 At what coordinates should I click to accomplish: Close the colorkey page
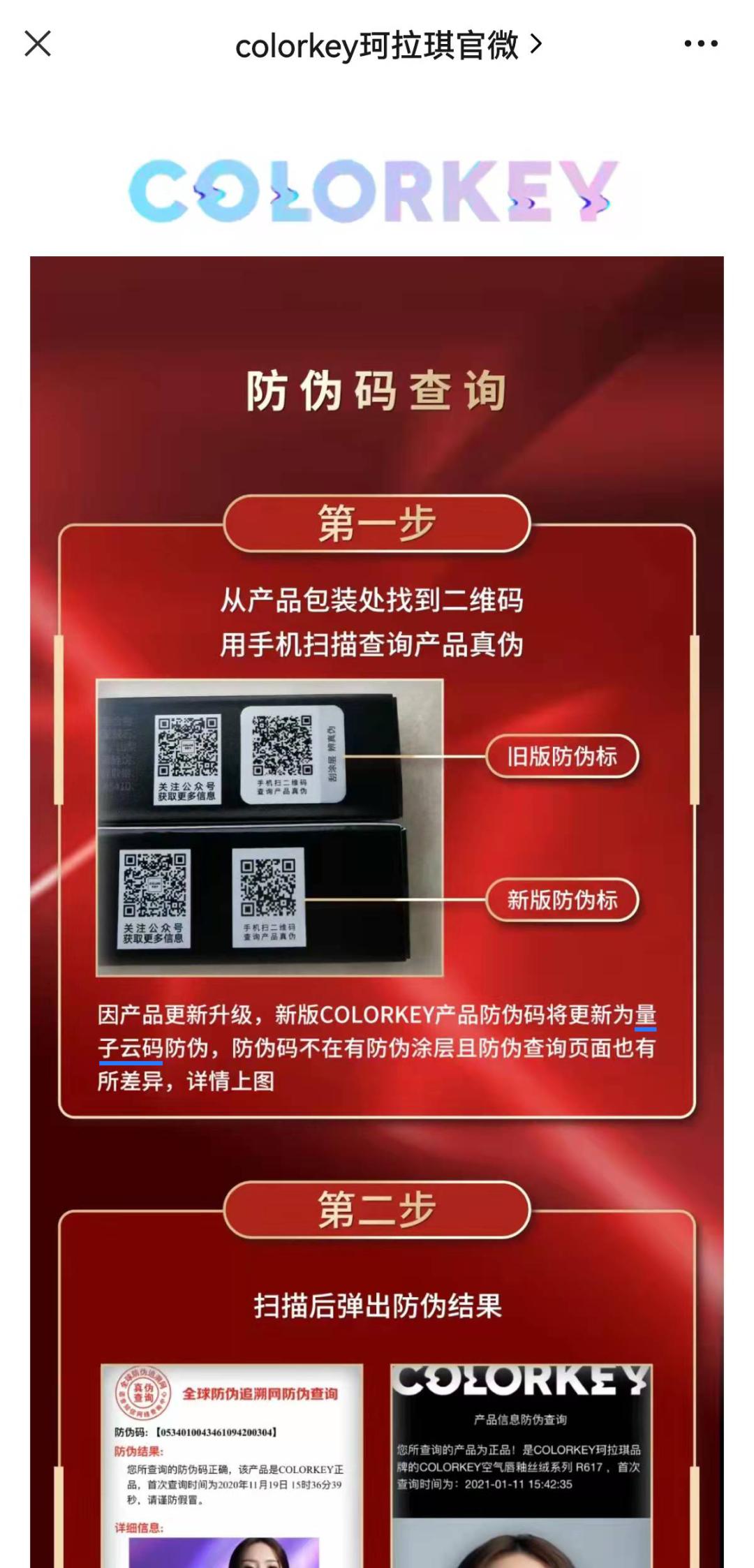pos(38,44)
